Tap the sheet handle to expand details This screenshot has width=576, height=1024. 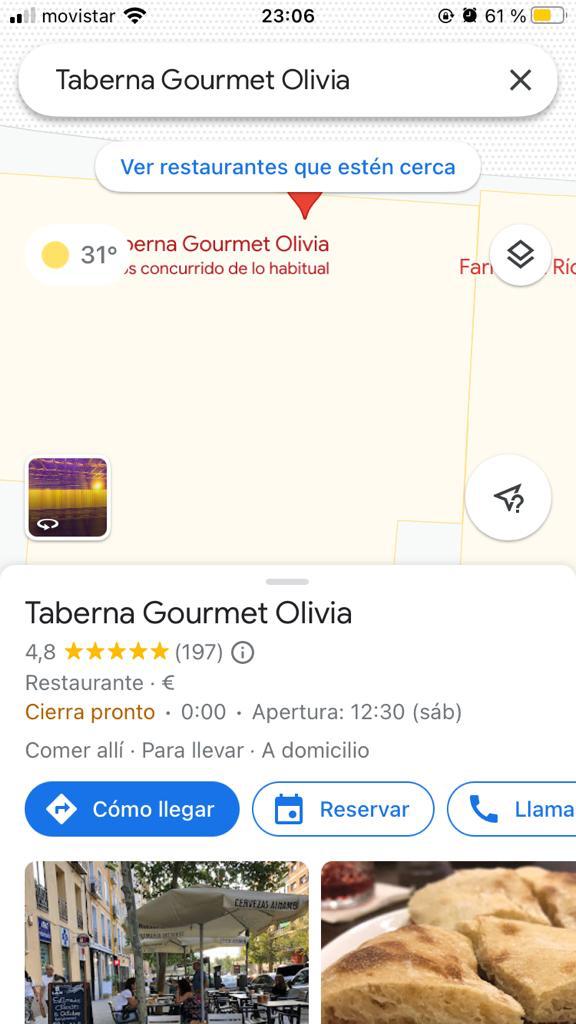[x=287, y=581]
